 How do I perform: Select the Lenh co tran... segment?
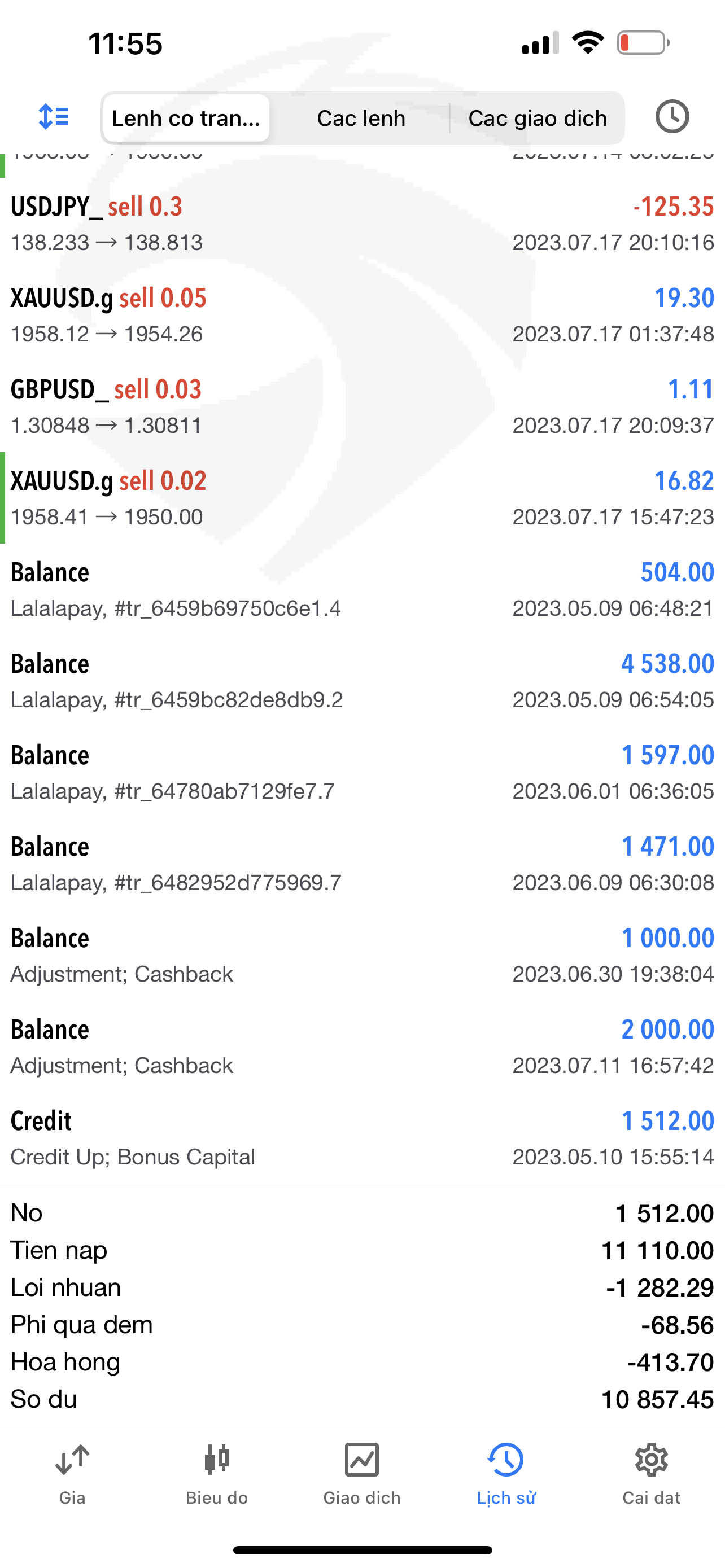(x=186, y=118)
